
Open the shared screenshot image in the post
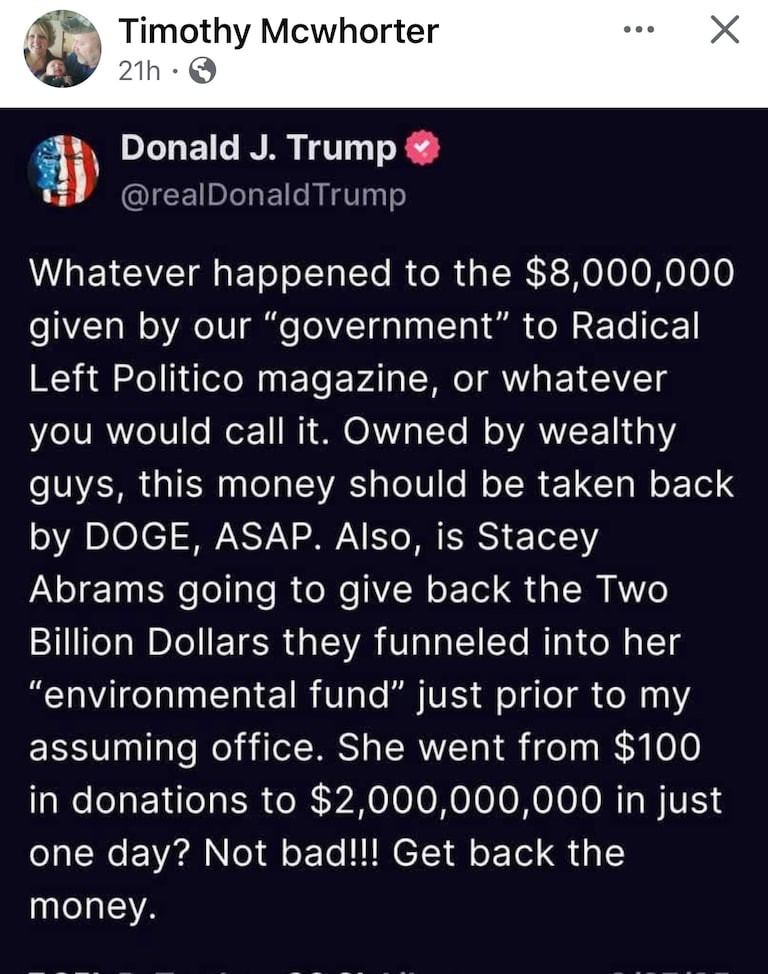384,540
